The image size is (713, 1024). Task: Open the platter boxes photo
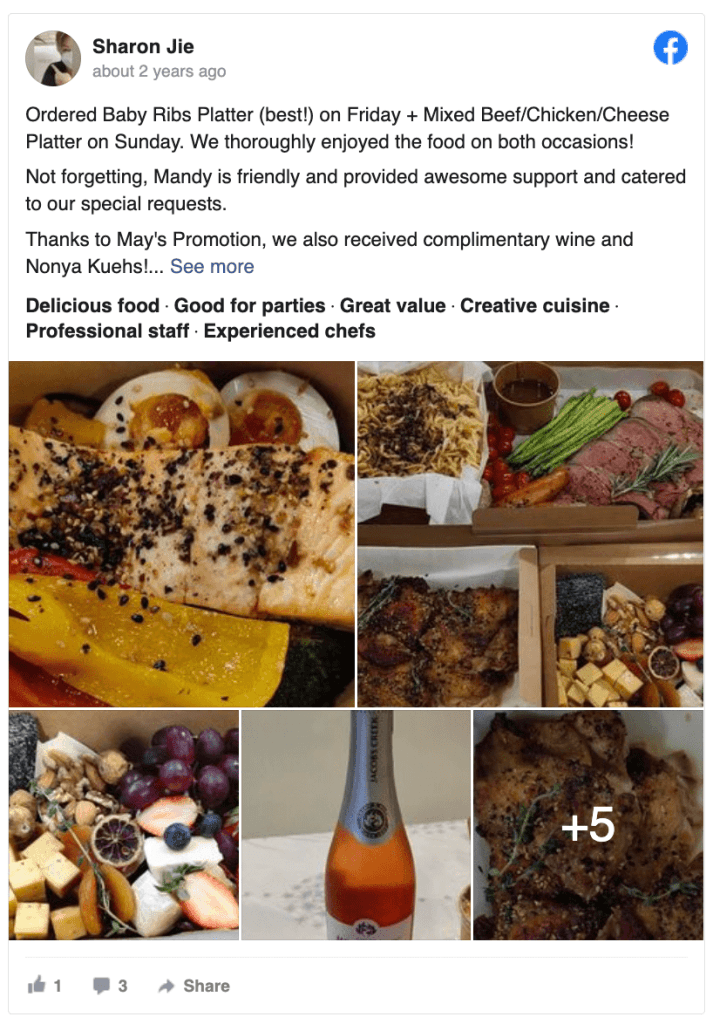[530, 534]
